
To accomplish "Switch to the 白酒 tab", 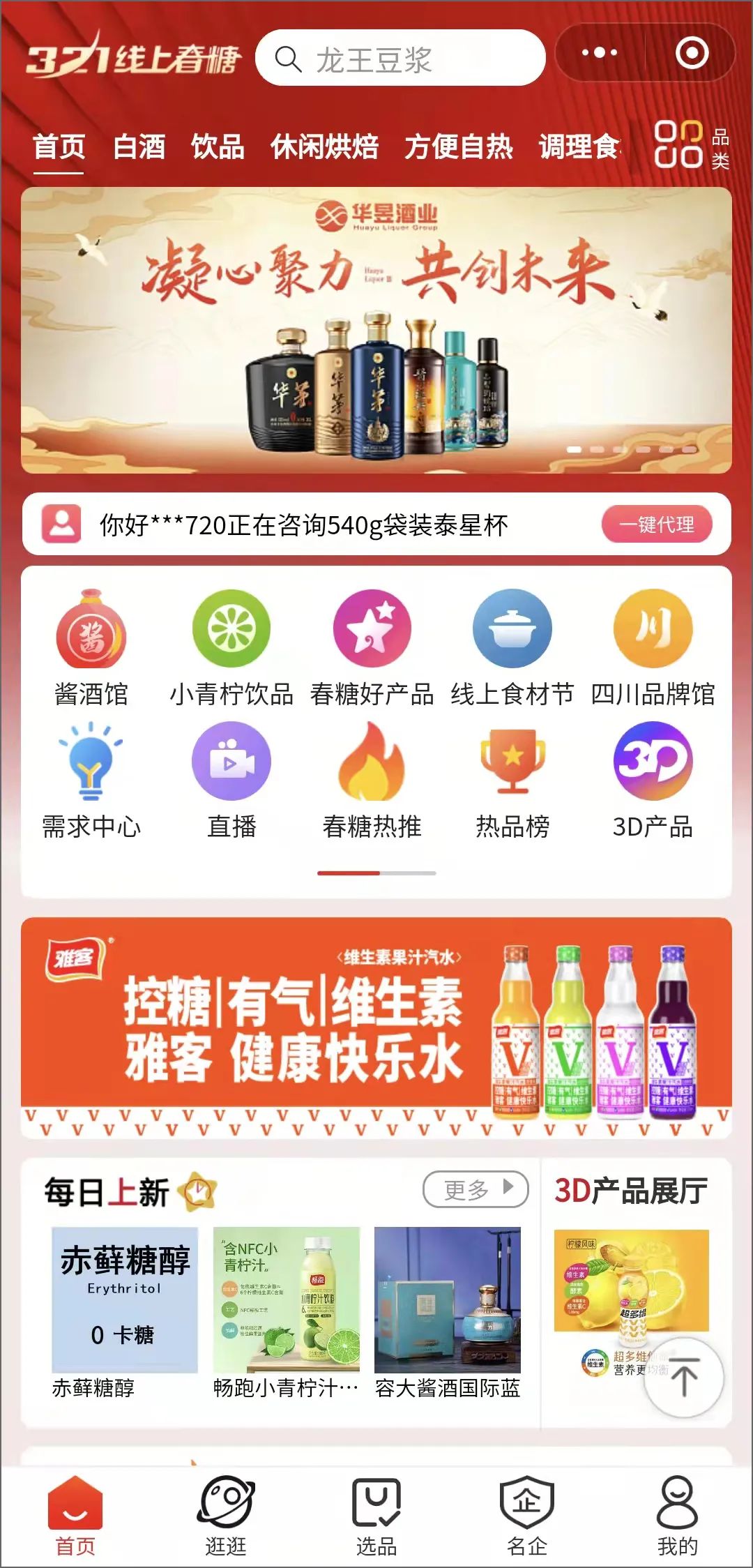I will [139, 147].
